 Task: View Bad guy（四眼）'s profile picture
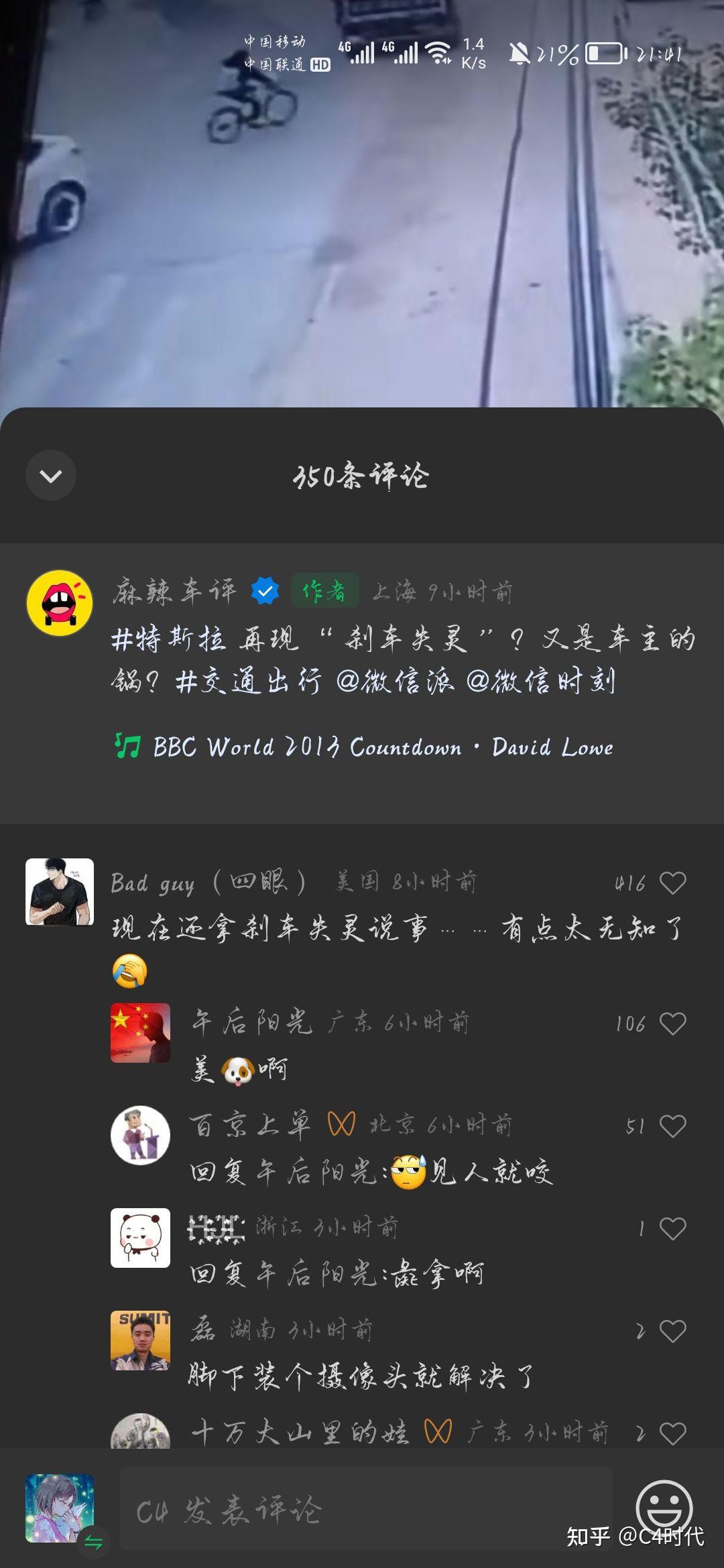tap(60, 892)
